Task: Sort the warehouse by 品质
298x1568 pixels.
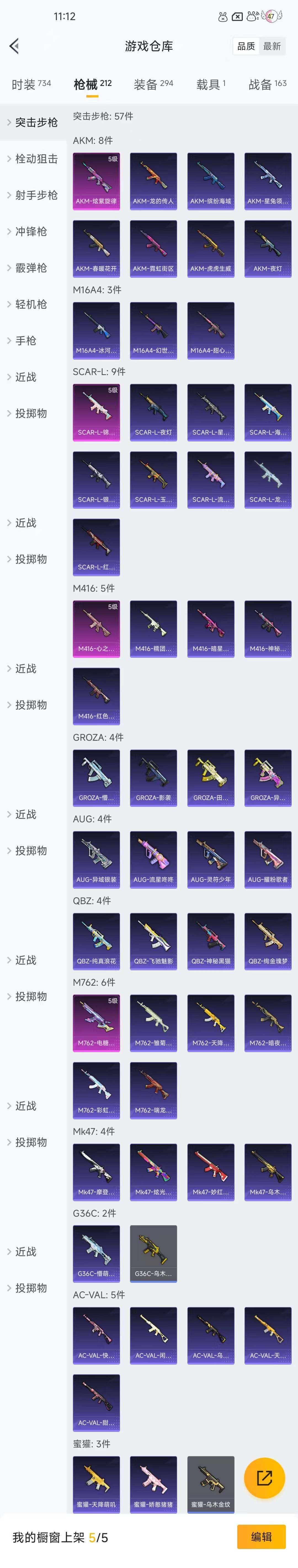Action: (246, 46)
